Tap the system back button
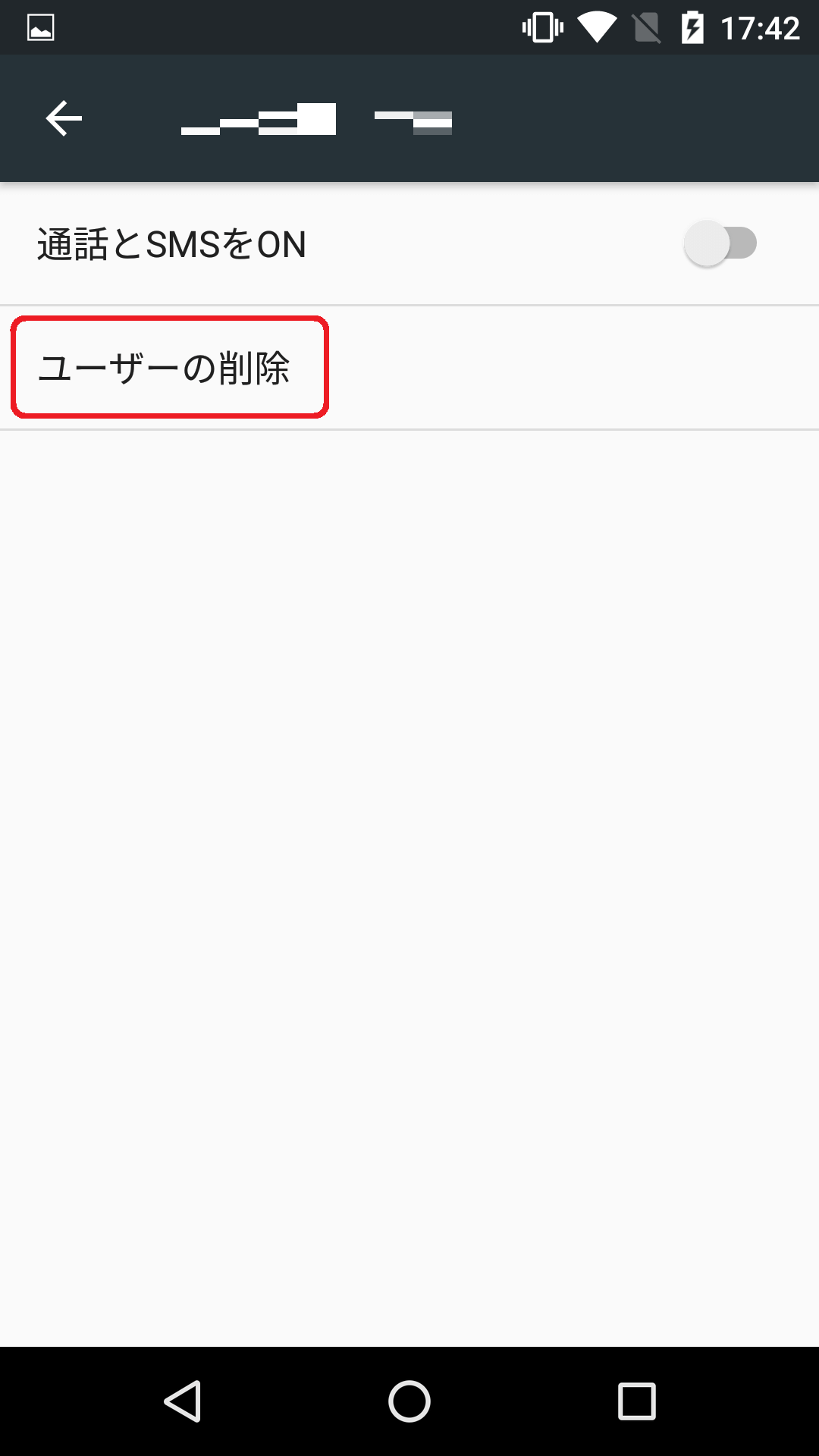This screenshot has width=819, height=1456. tap(183, 1401)
